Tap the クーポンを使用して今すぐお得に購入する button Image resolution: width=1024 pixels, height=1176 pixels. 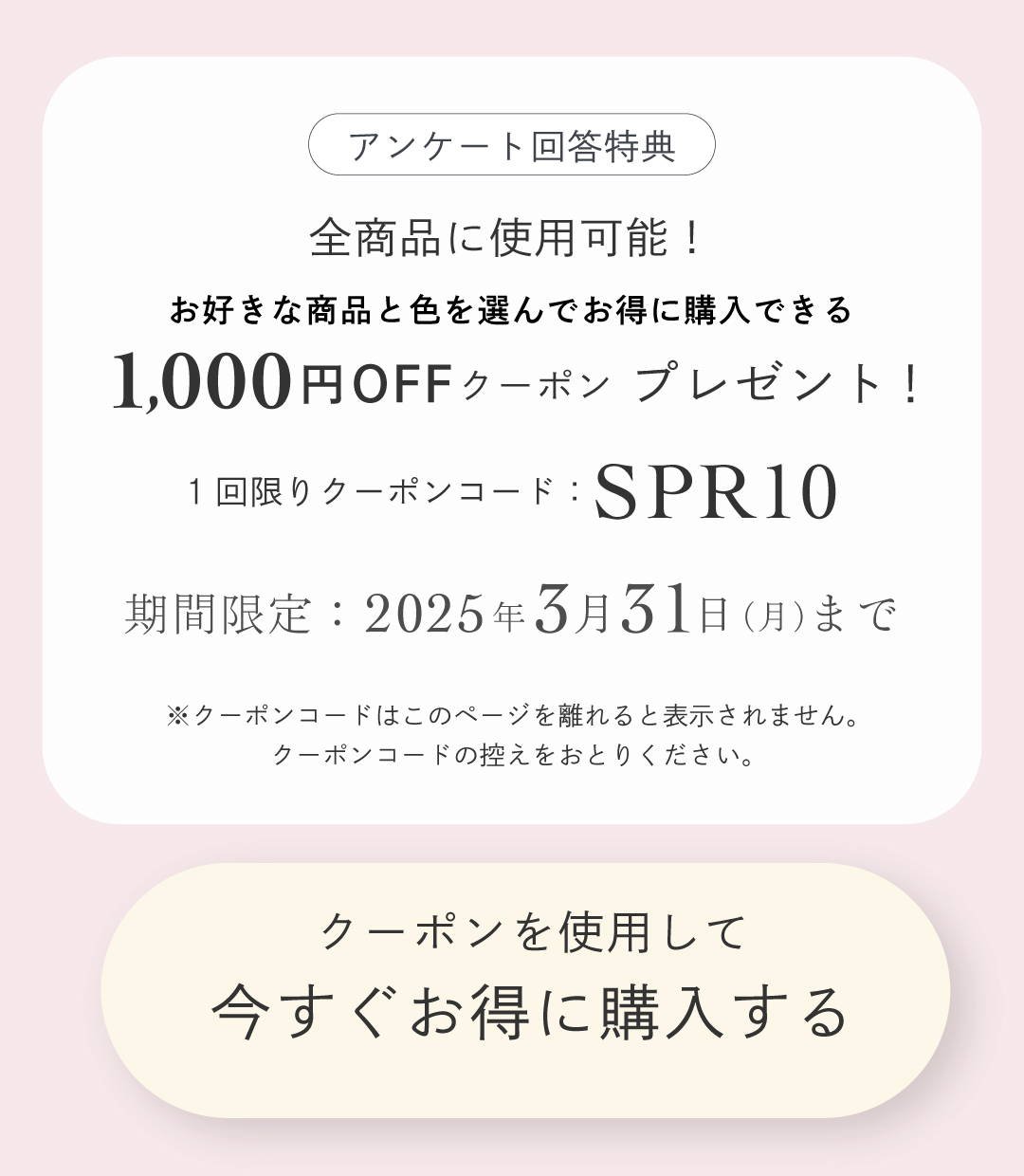[525, 990]
